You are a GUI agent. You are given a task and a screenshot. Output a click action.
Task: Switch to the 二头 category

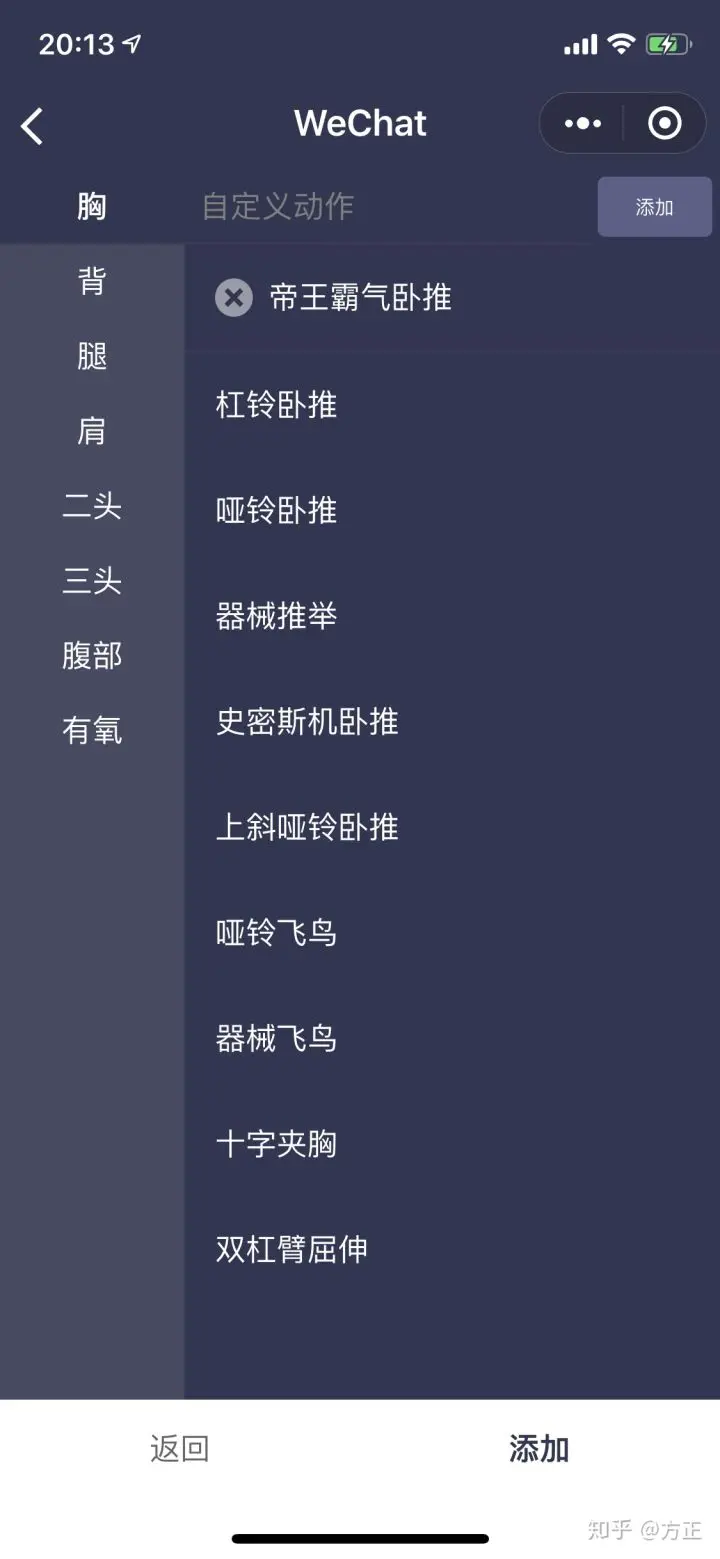pos(92,506)
